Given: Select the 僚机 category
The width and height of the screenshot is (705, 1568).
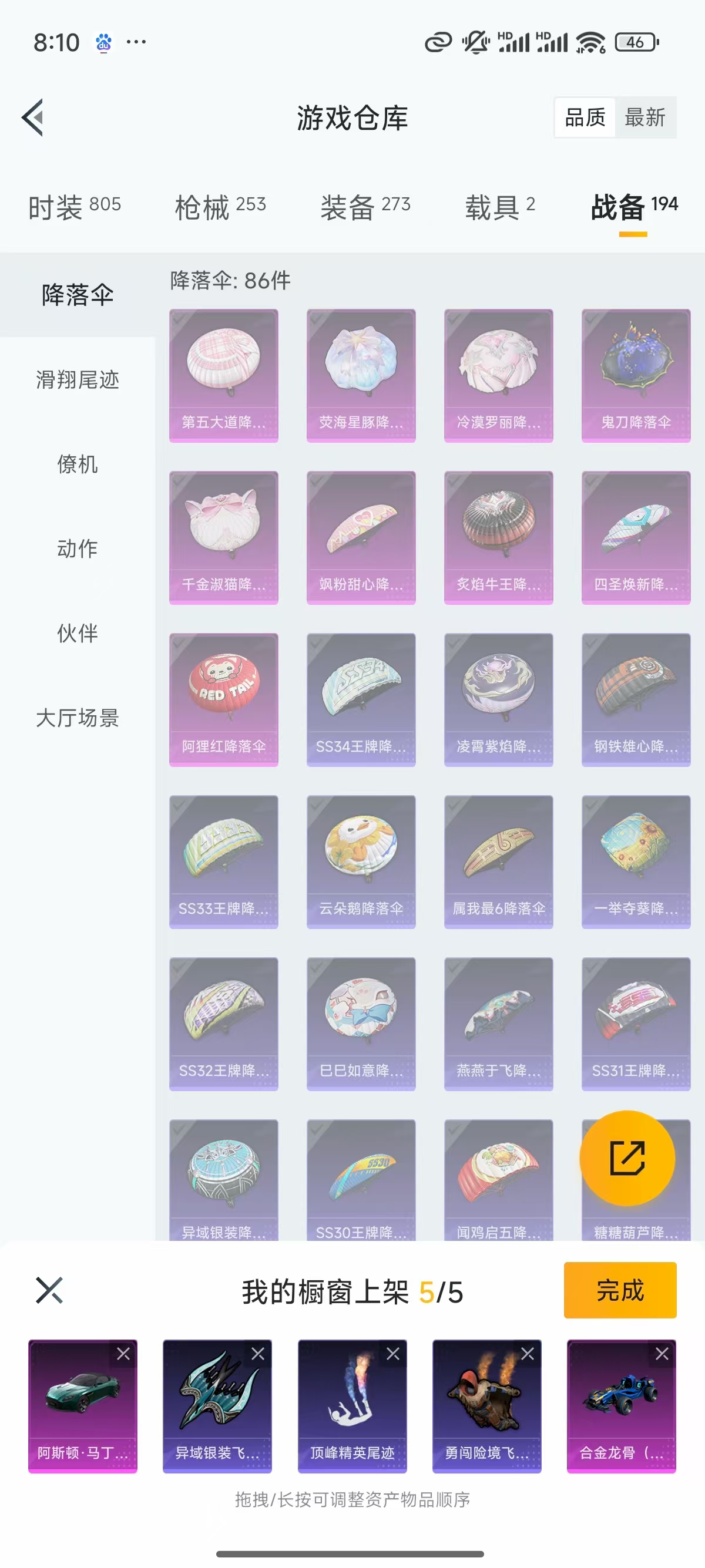Looking at the screenshot, I should pos(78,465).
